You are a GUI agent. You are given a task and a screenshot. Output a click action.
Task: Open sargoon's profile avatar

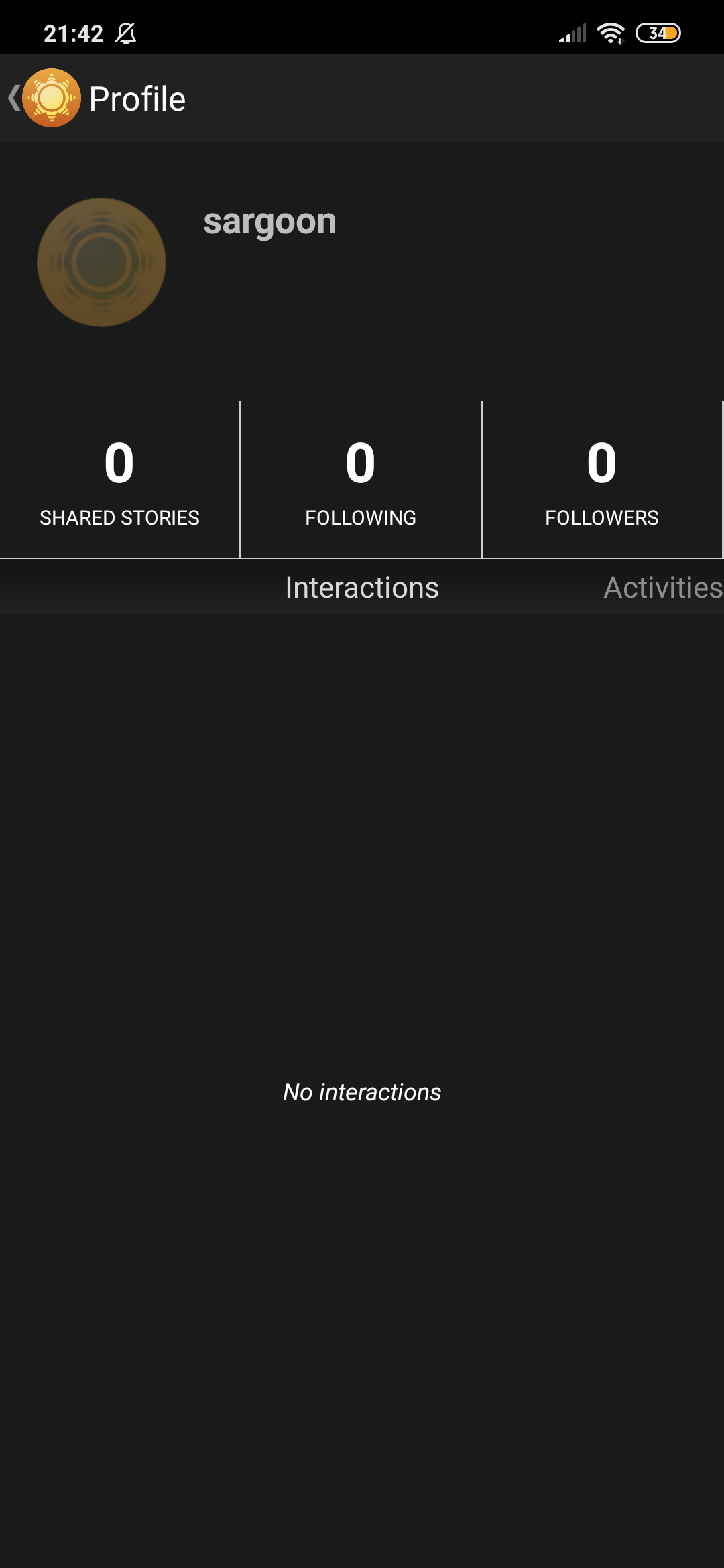[x=101, y=262]
